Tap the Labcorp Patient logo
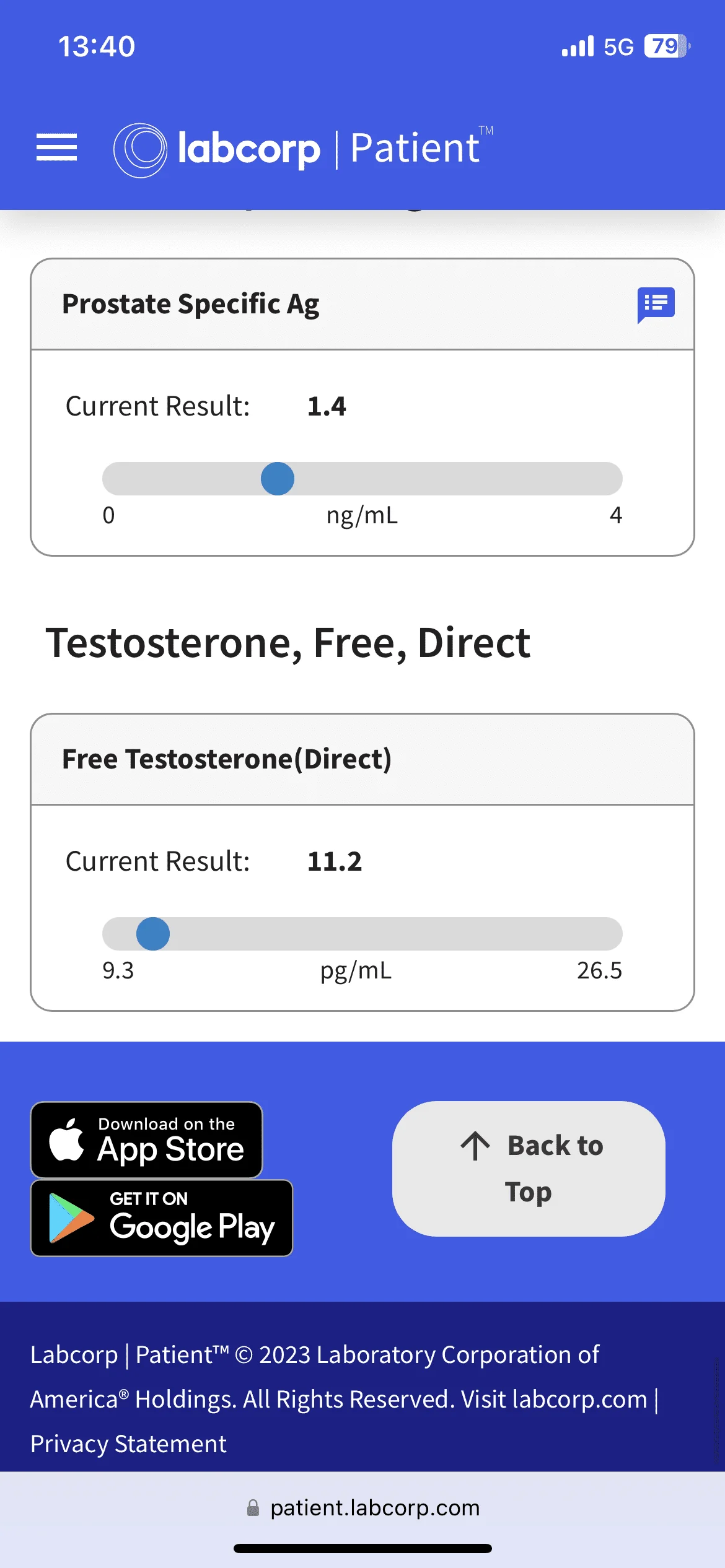The image size is (725, 1568). [x=304, y=149]
